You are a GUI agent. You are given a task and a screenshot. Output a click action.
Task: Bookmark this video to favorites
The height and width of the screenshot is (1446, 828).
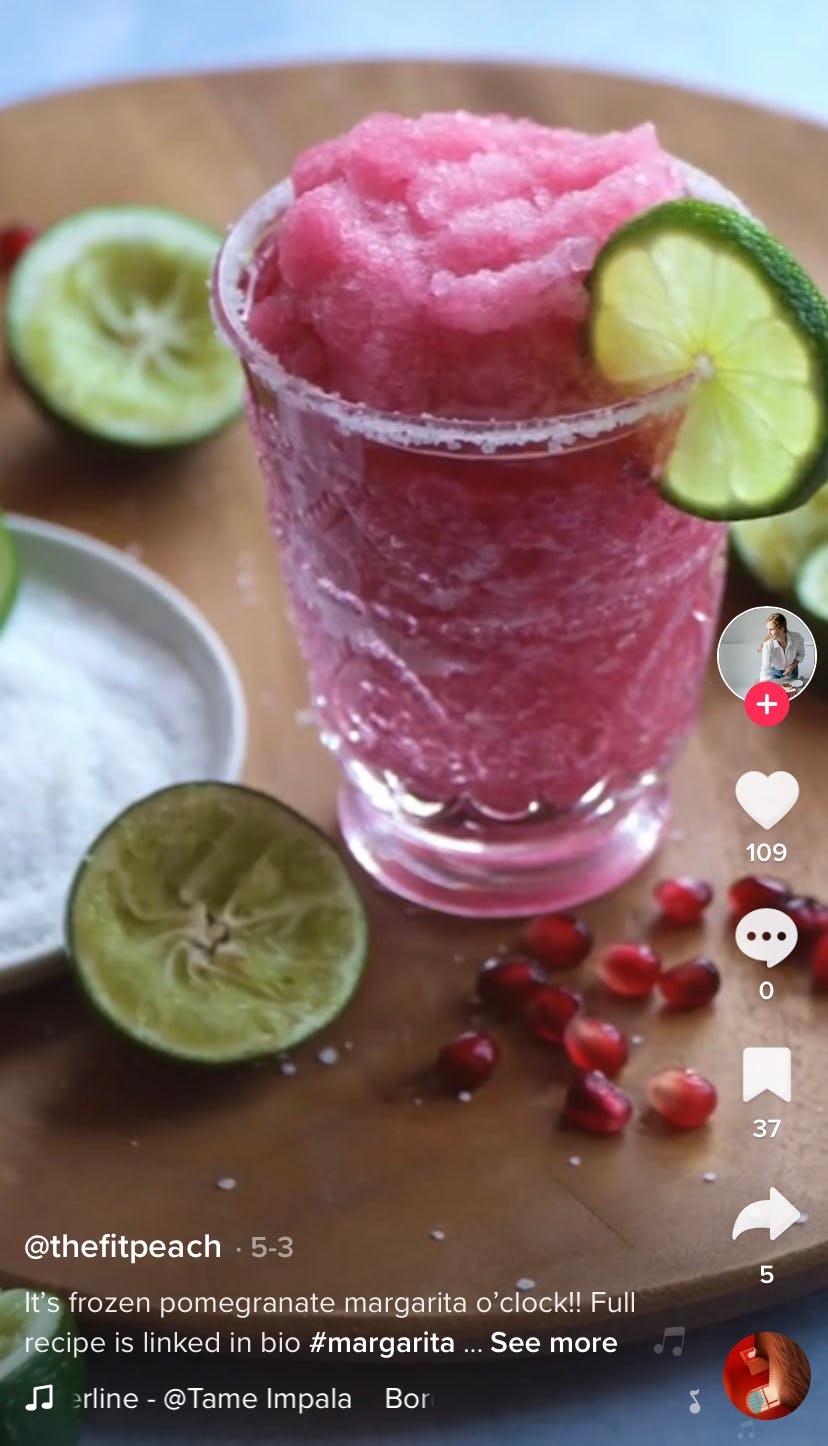point(766,1076)
